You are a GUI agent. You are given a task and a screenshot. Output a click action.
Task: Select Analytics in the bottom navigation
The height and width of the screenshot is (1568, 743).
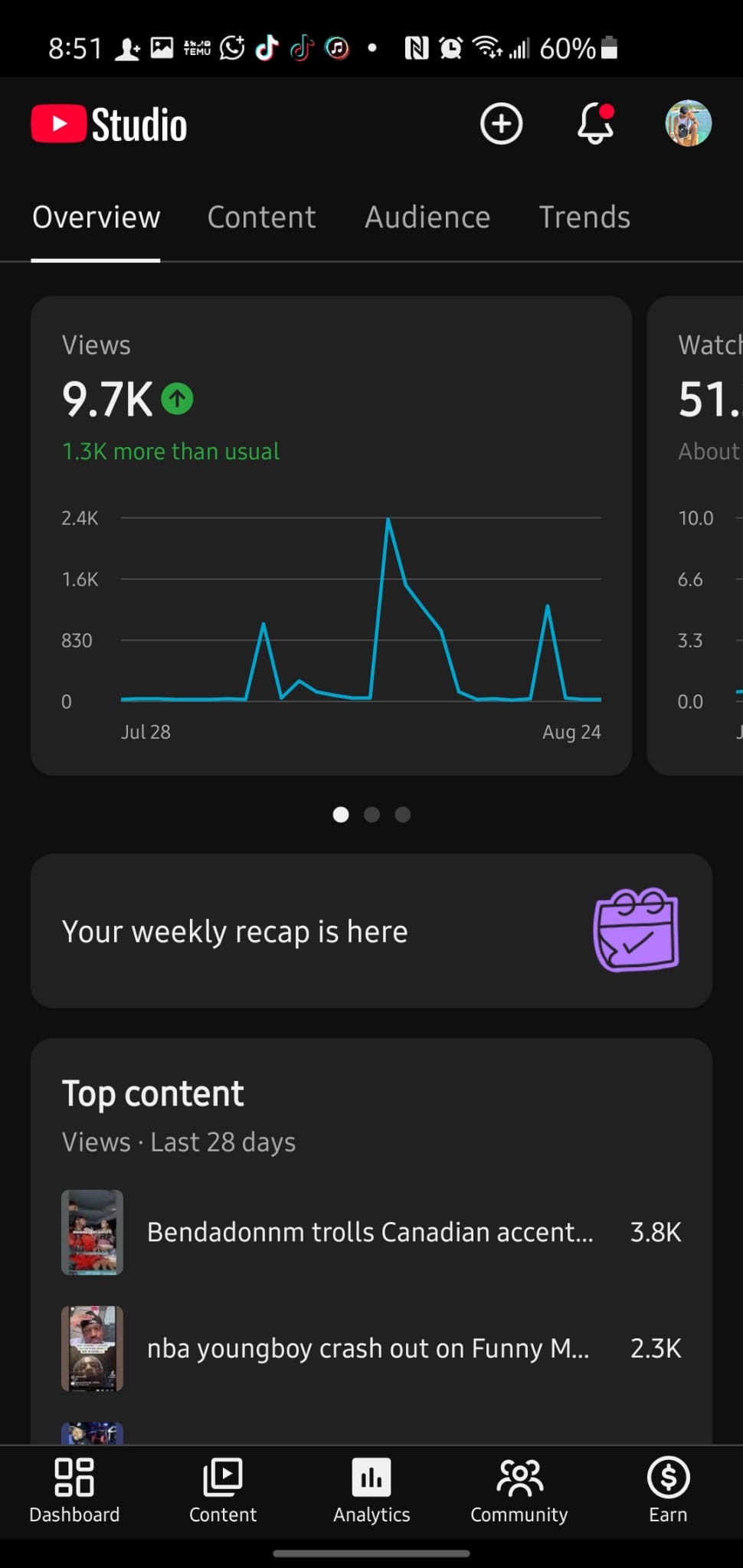pos(371,1491)
